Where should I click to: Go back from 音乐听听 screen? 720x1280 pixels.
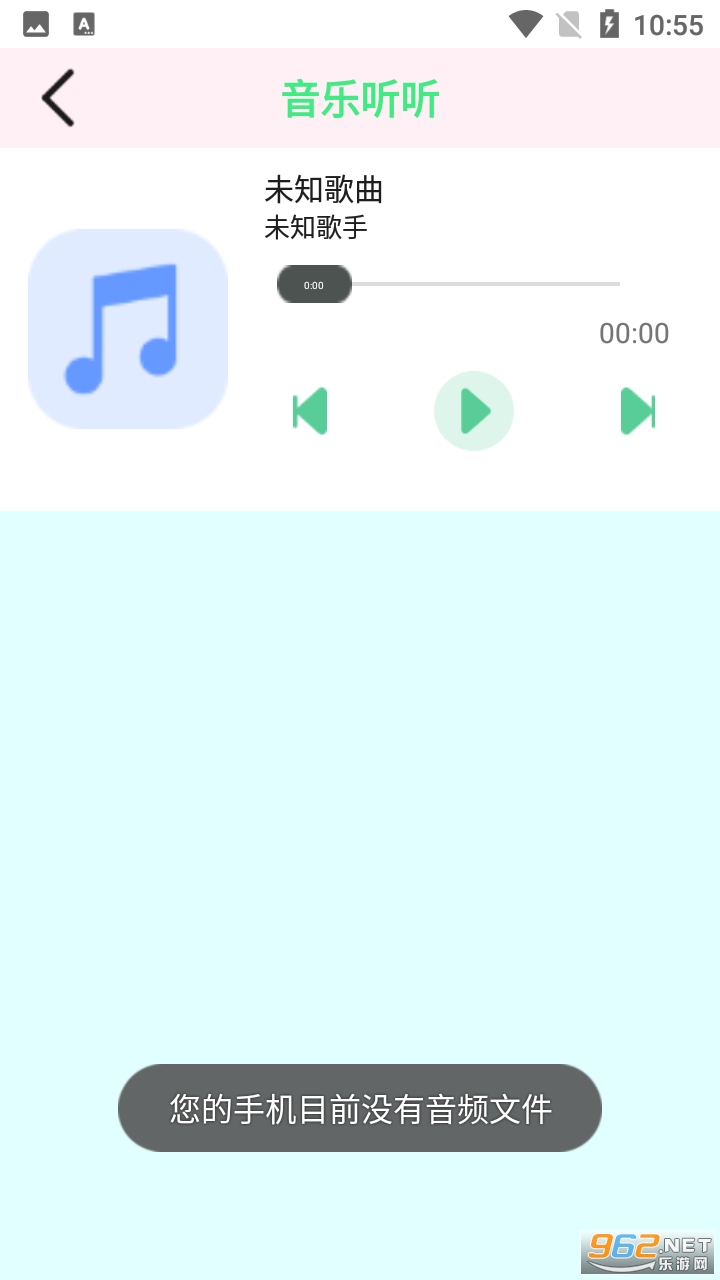pos(58,98)
